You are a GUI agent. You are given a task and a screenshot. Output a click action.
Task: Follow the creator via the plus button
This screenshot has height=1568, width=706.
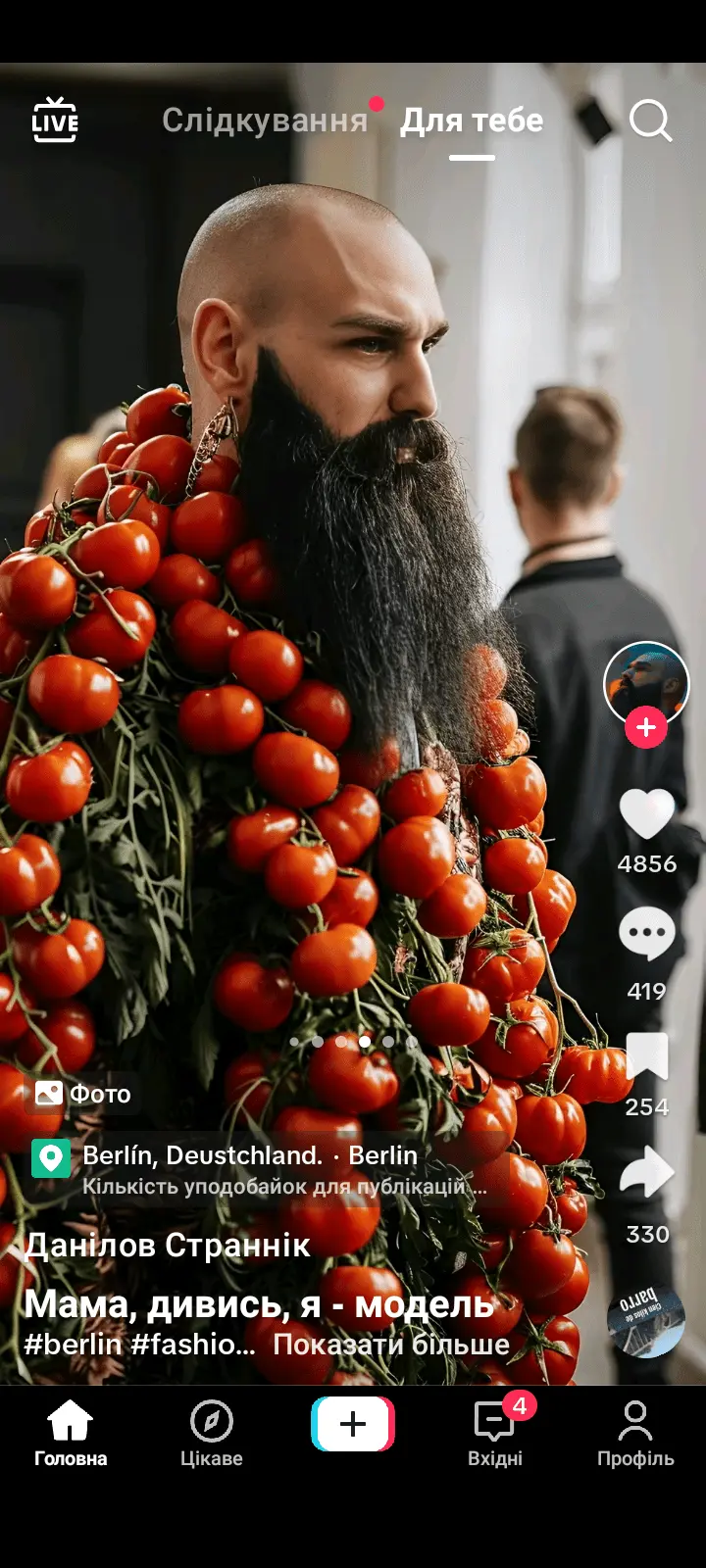[x=646, y=726]
